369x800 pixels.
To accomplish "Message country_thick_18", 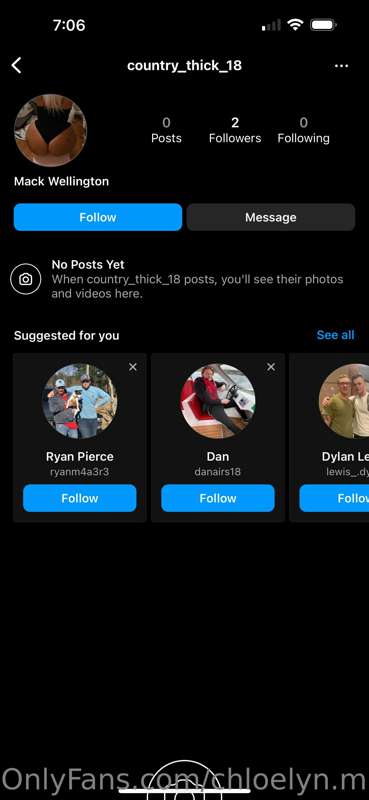I will tap(270, 217).
